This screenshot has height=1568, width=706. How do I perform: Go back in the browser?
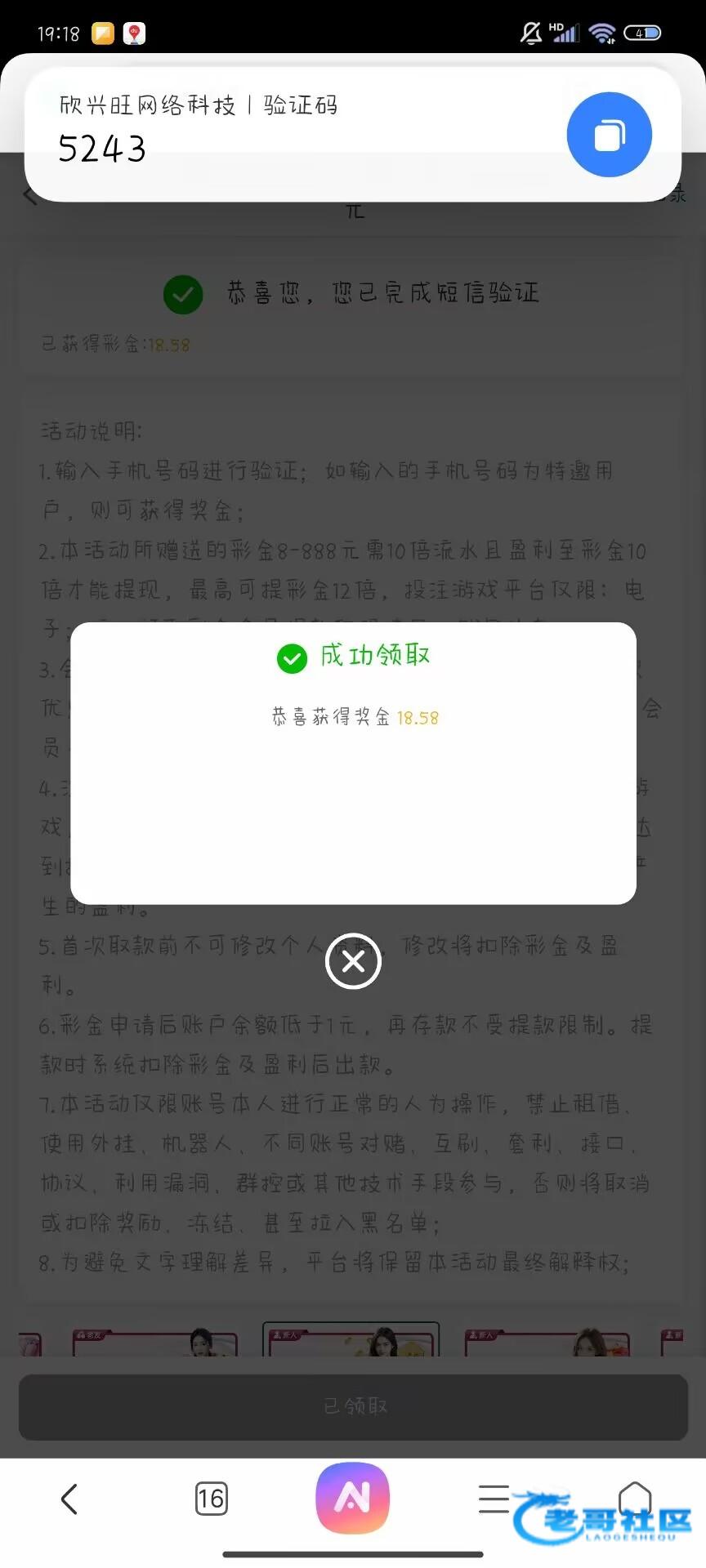(69, 1499)
